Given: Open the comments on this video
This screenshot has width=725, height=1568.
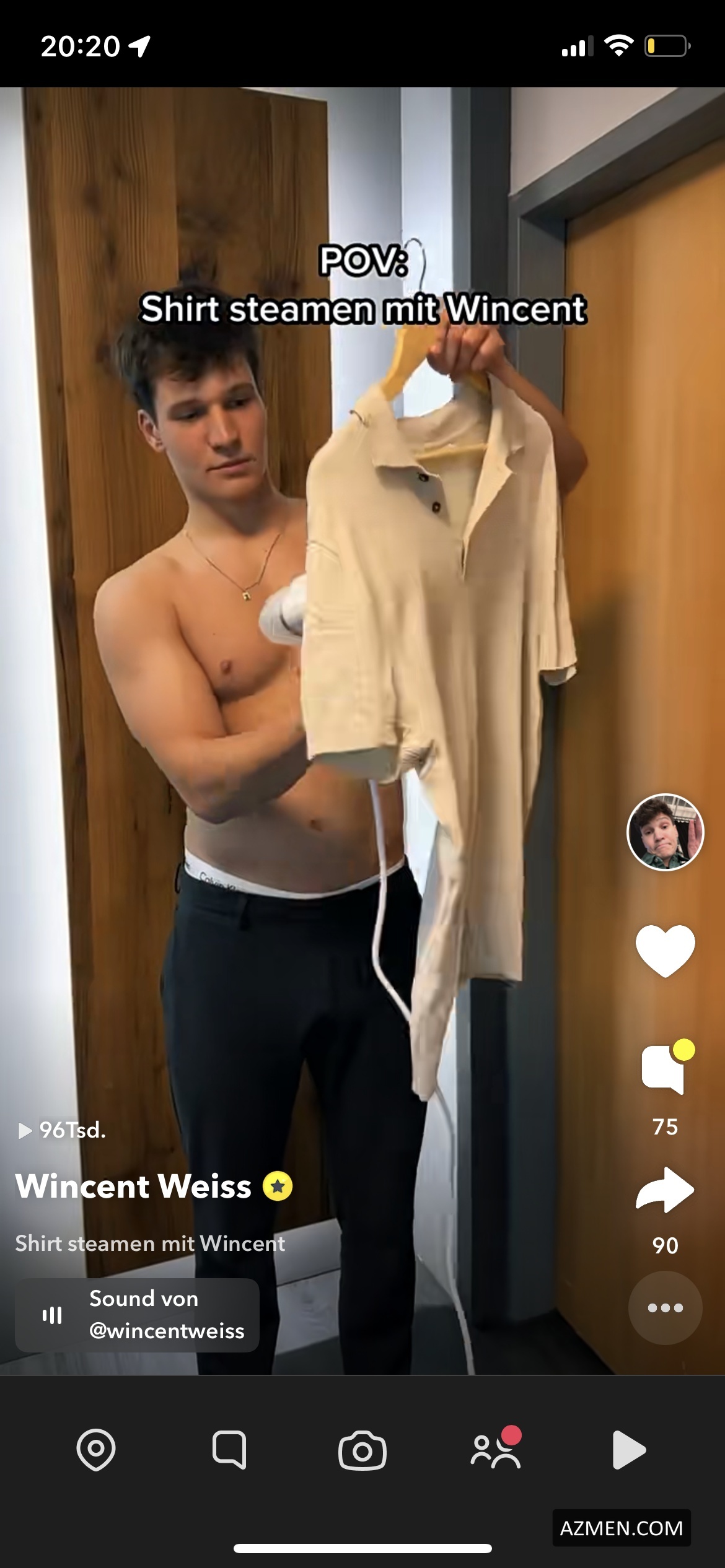Looking at the screenshot, I should click(x=664, y=1069).
